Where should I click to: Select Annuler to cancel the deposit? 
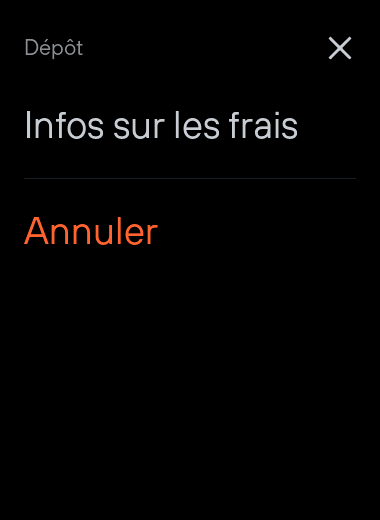click(91, 231)
